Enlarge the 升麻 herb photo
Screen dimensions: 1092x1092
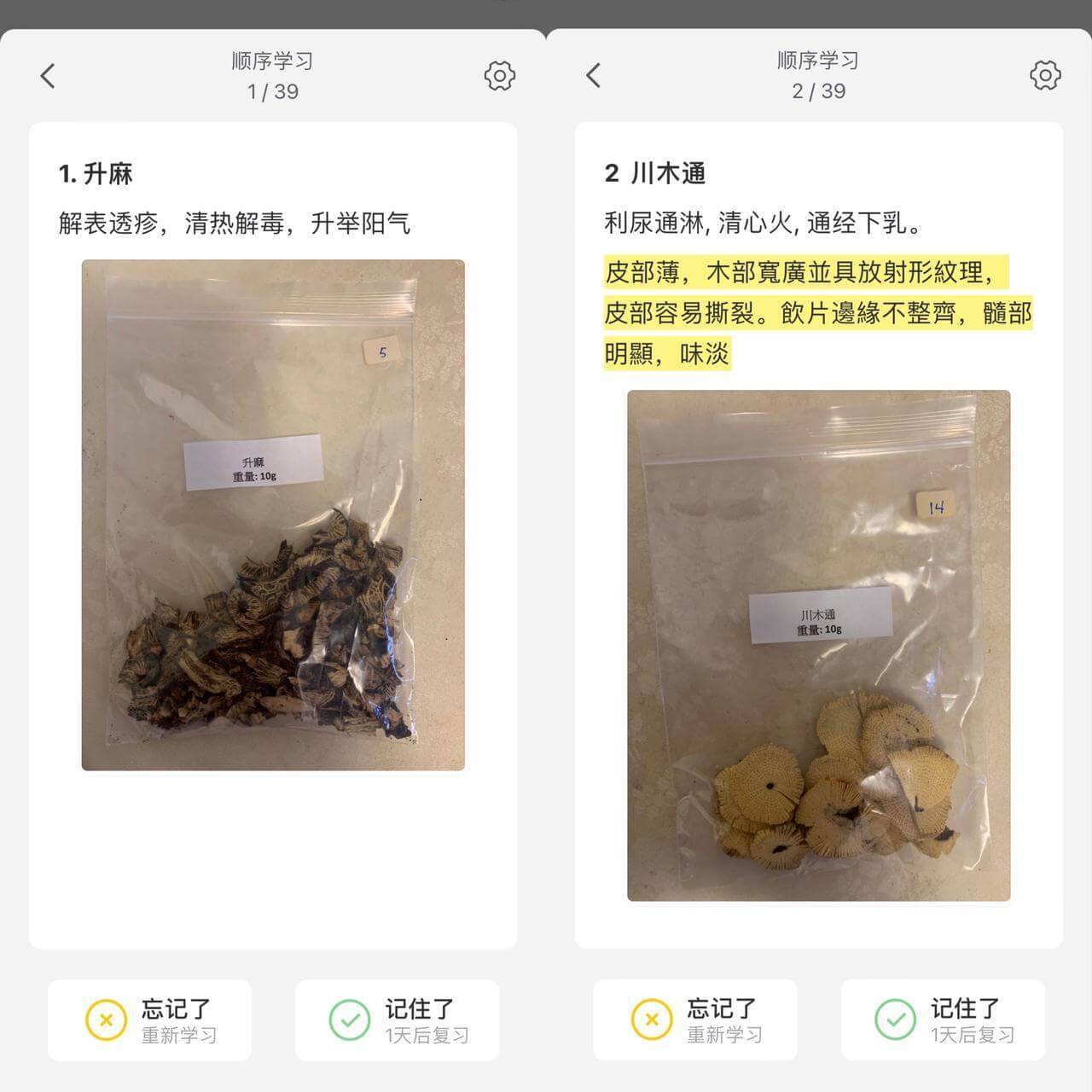[x=273, y=514]
